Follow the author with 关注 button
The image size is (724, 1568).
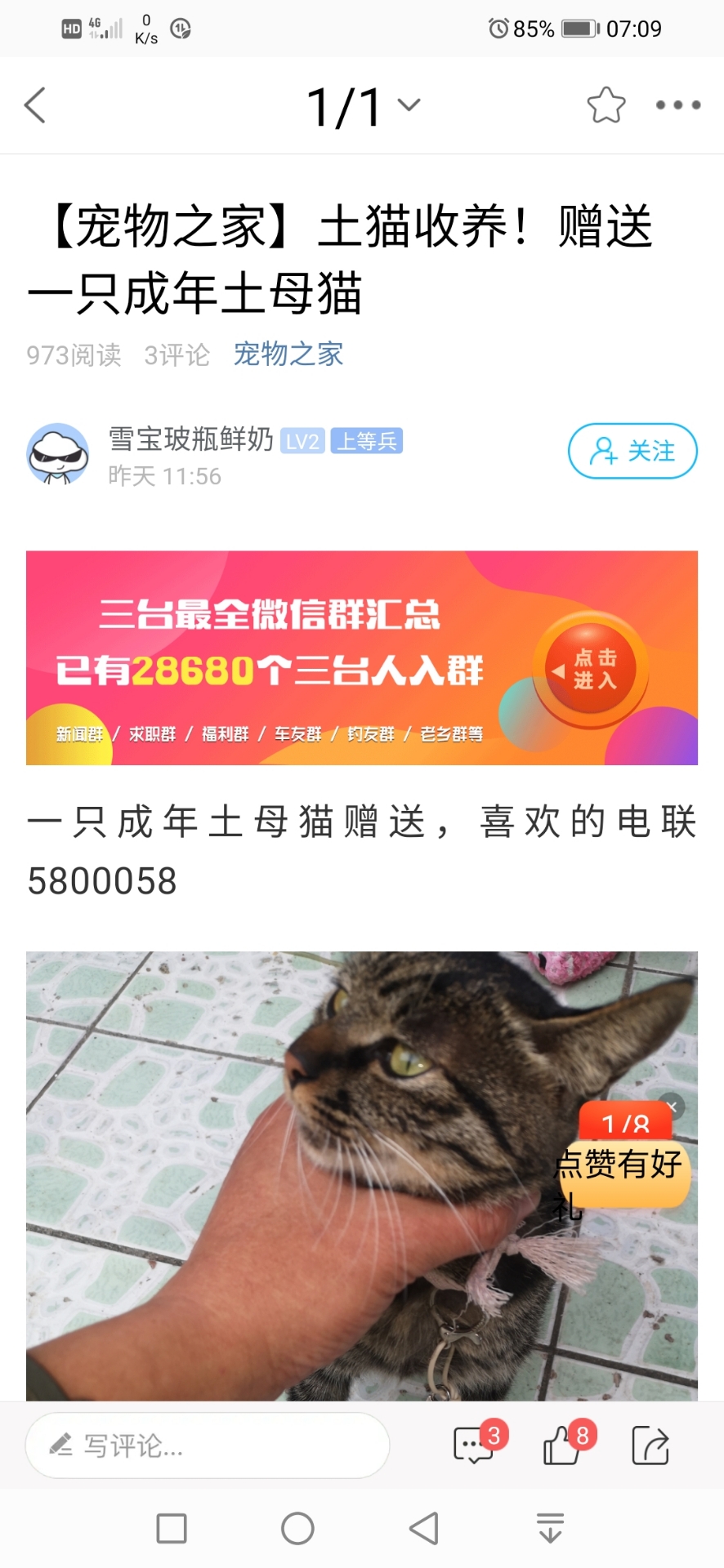[632, 451]
